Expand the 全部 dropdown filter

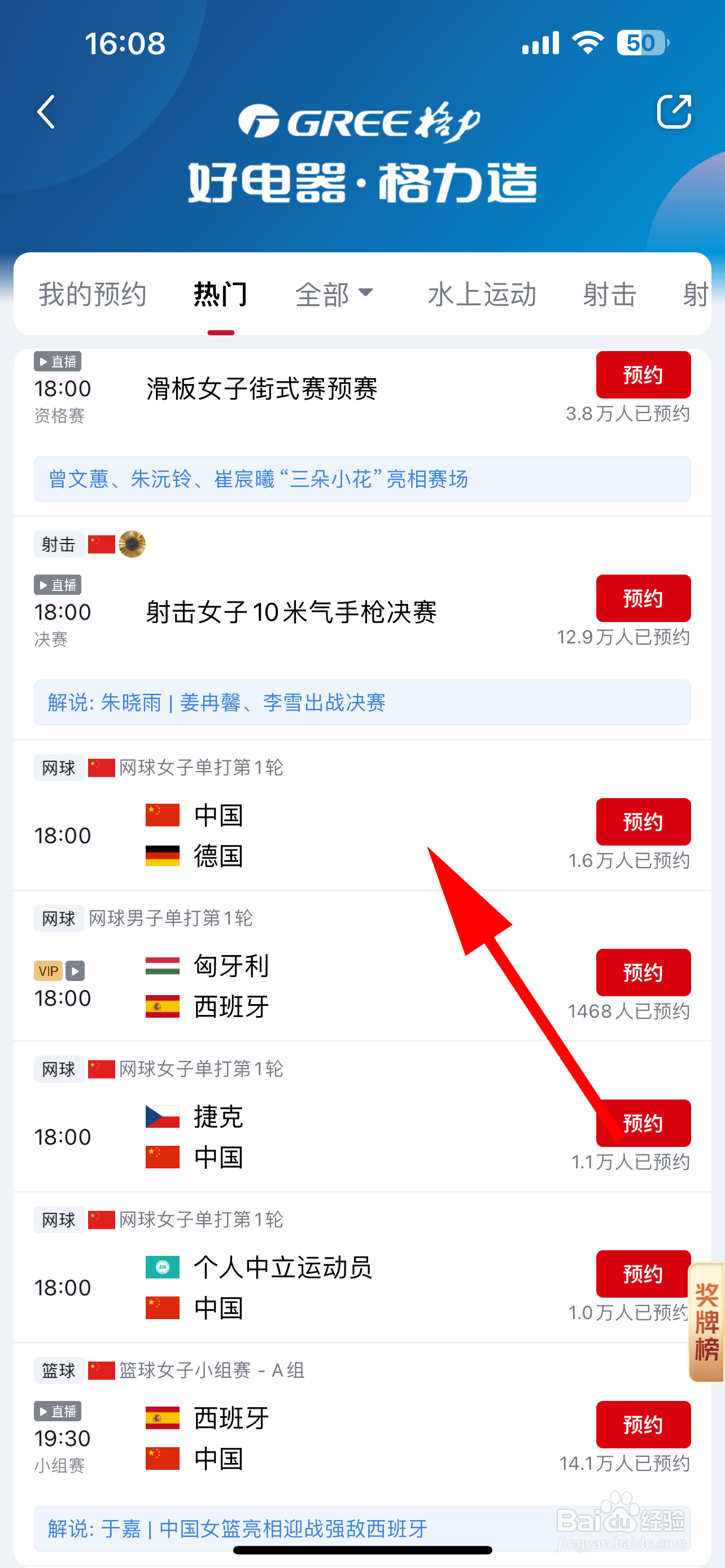(334, 294)
